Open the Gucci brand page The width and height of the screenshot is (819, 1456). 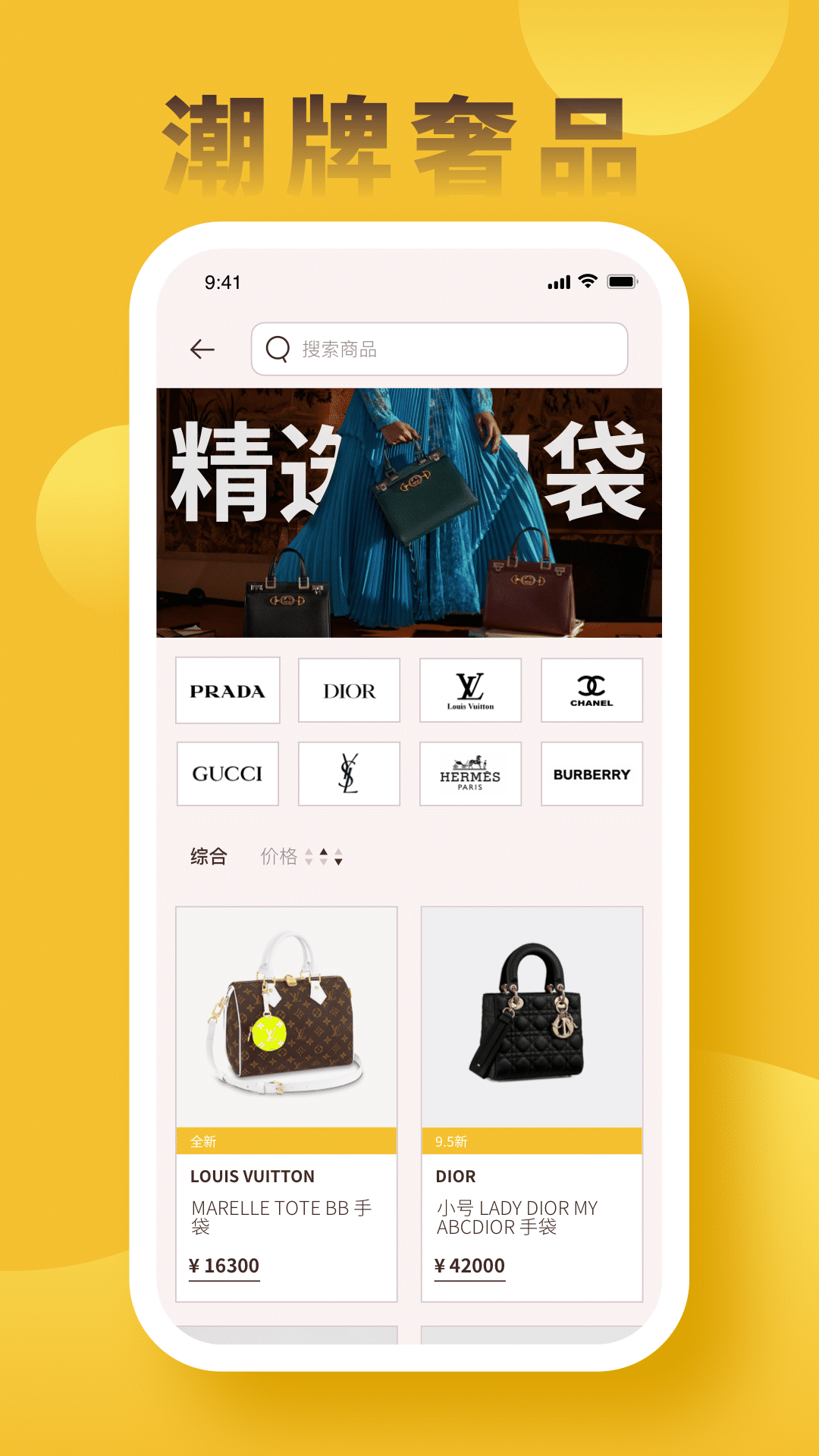tap(227, 773)
